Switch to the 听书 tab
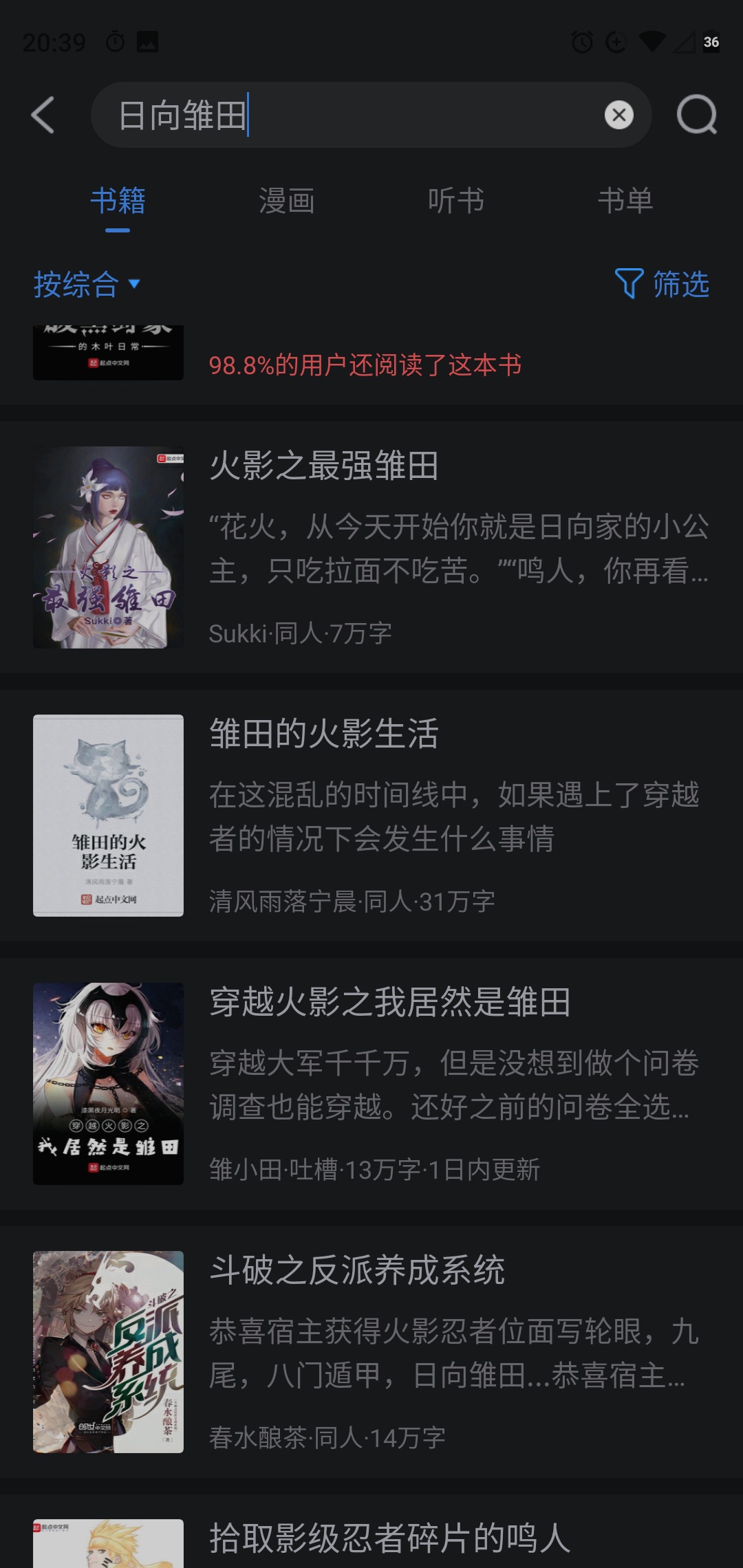Viewport: 743px width, 1568px height. pyautogui.click(x=456, y=202)
